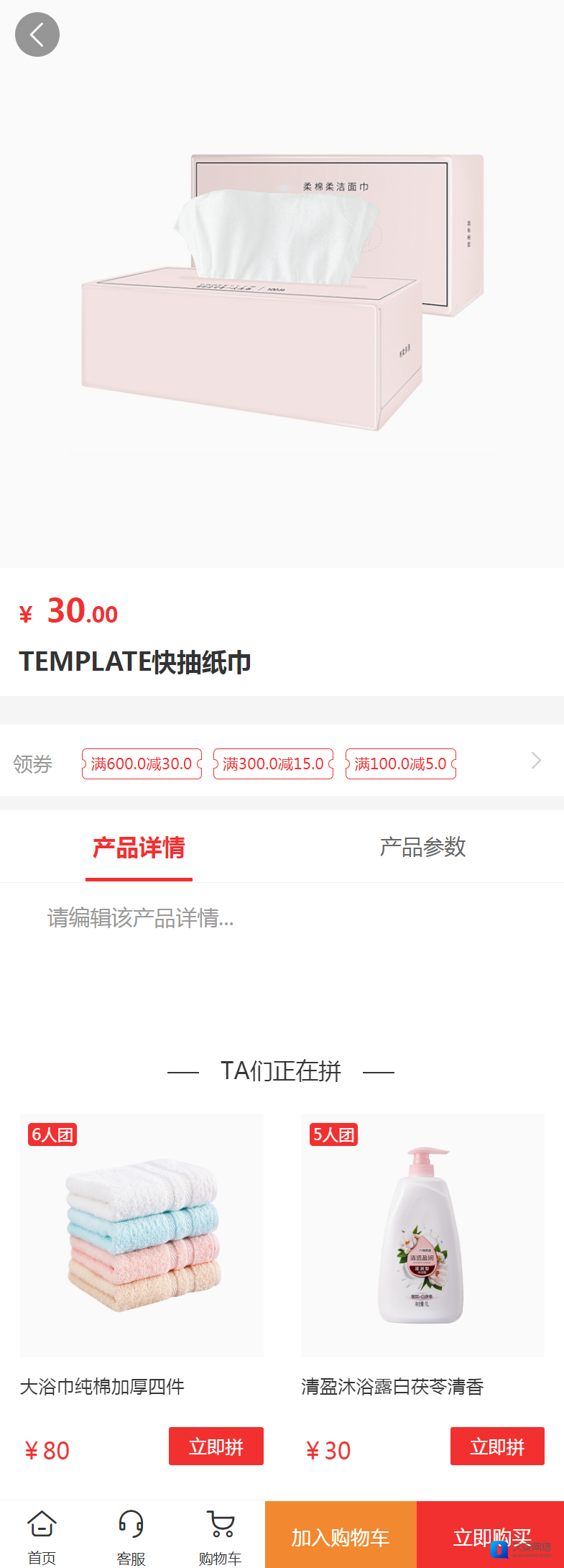Open the 清盈沐浴露白茯苓清香 product card

point(422,1236)
